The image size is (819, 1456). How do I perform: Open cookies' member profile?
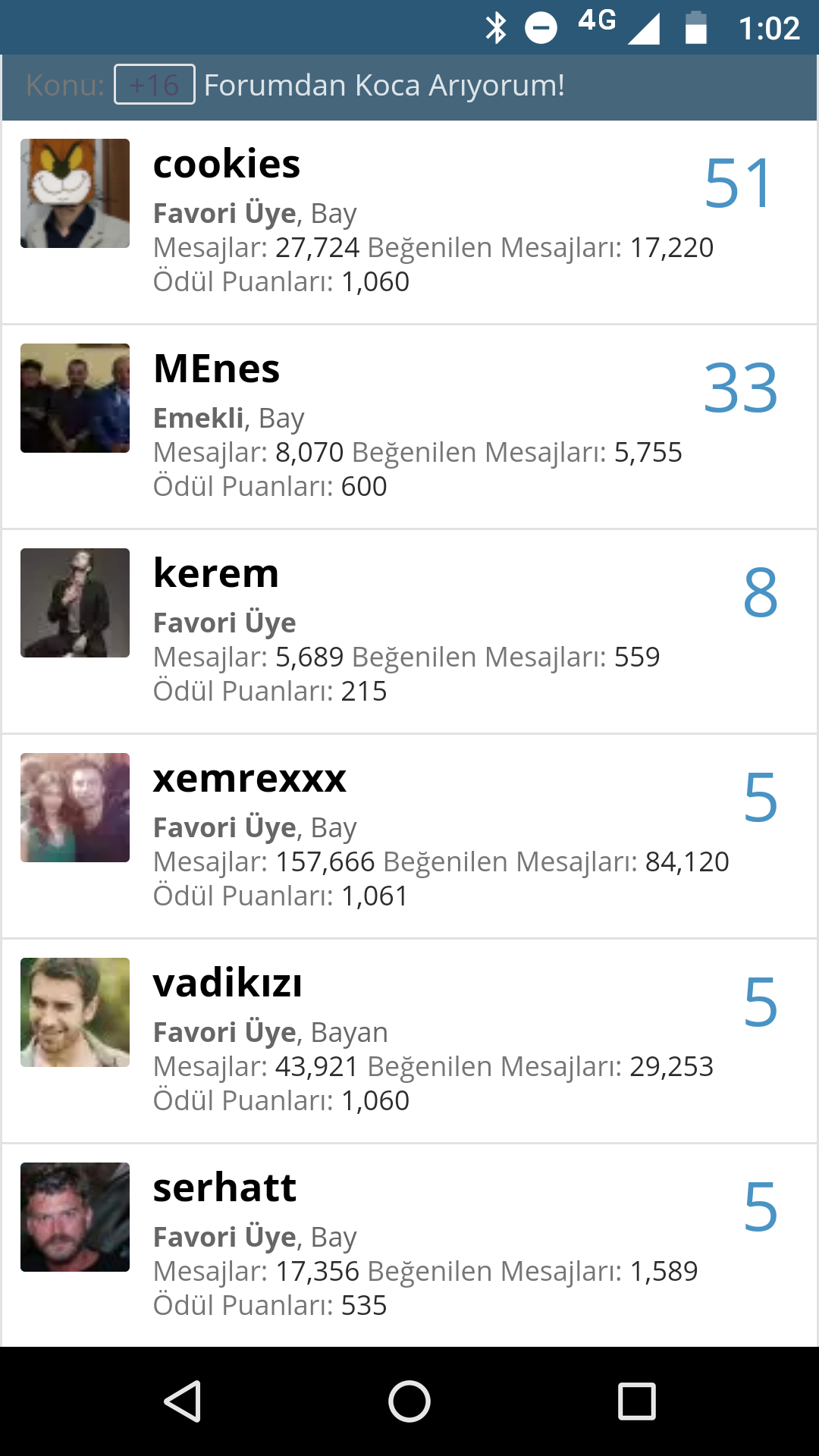pyautogui.click(x=227, y=165)
